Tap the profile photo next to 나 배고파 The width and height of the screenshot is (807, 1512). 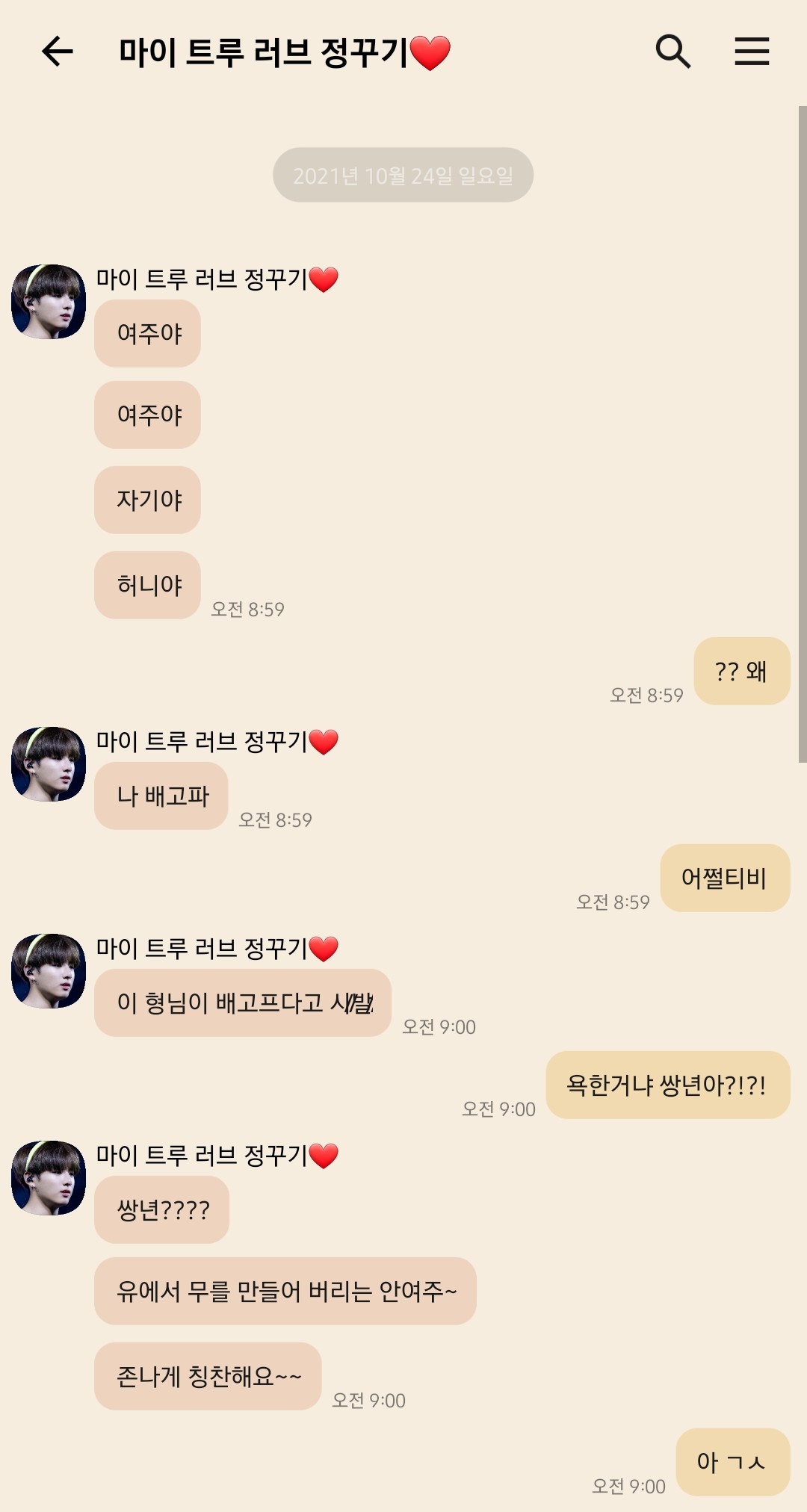tap(49, 764)
